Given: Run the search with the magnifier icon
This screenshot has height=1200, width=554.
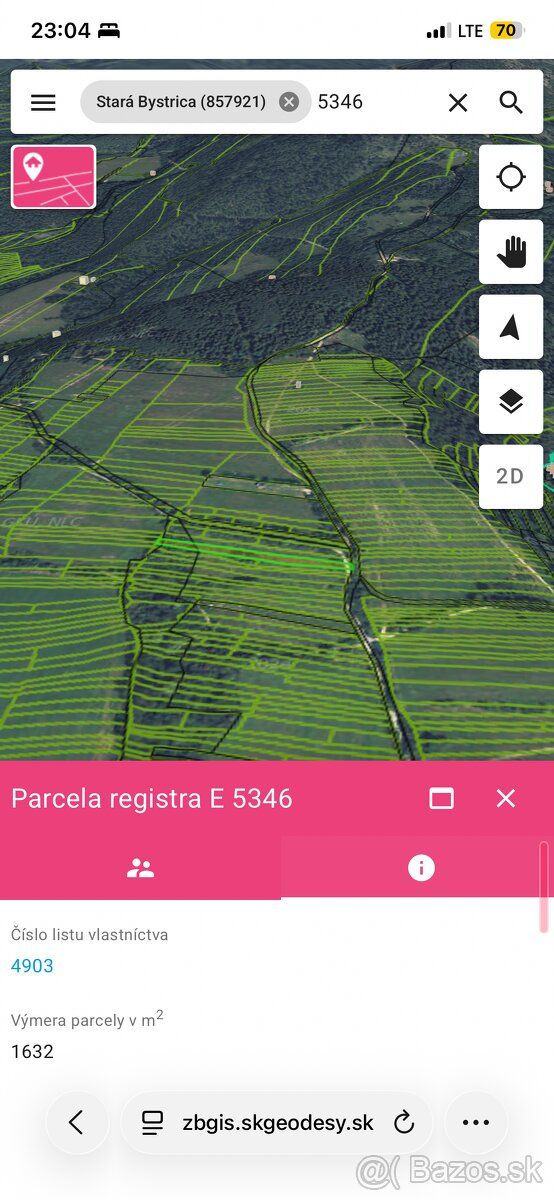Looking at the screenshot, I should pos(511,102).
